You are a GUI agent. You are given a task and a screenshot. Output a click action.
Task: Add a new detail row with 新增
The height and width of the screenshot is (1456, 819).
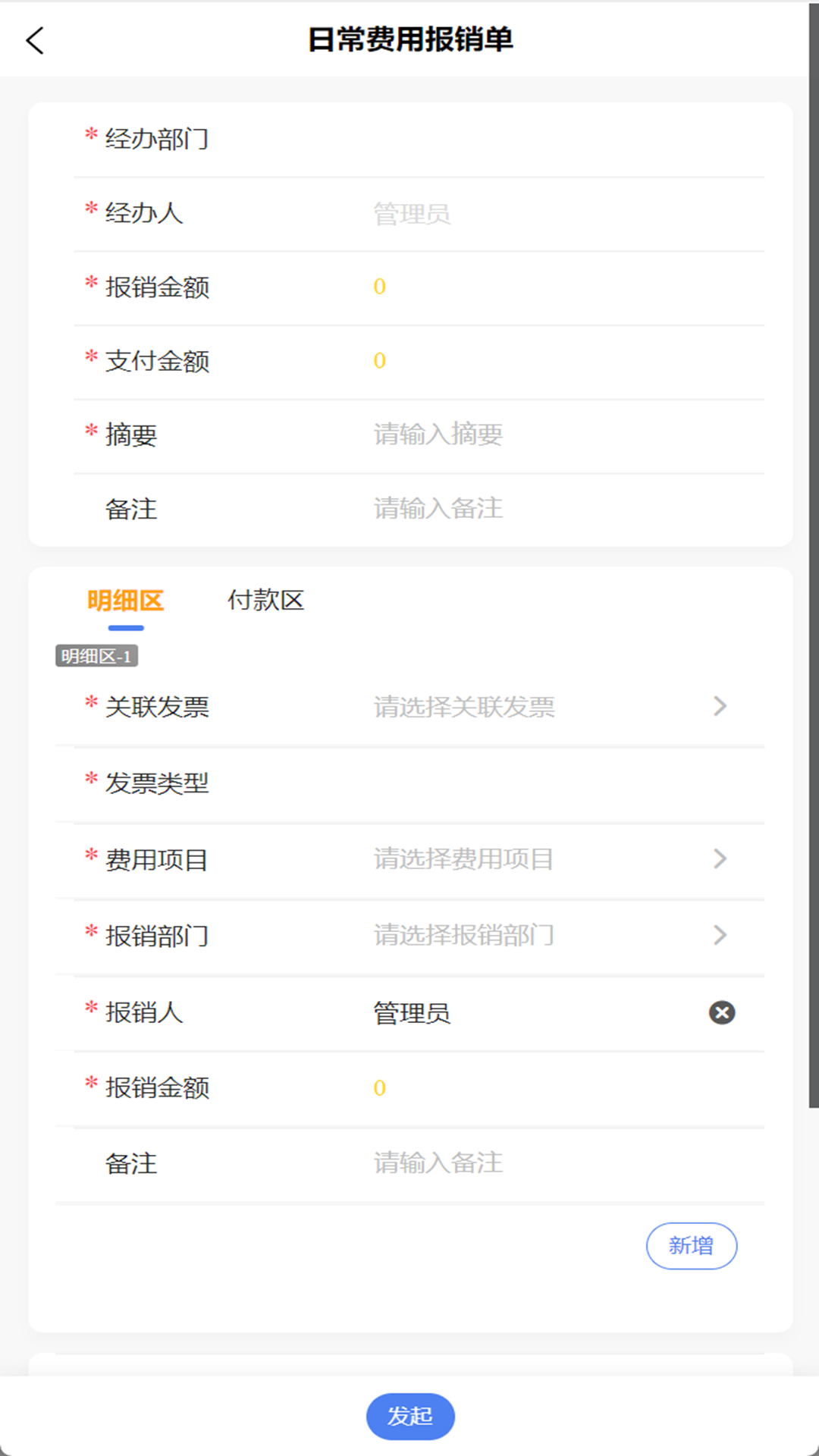point(691,1245)
